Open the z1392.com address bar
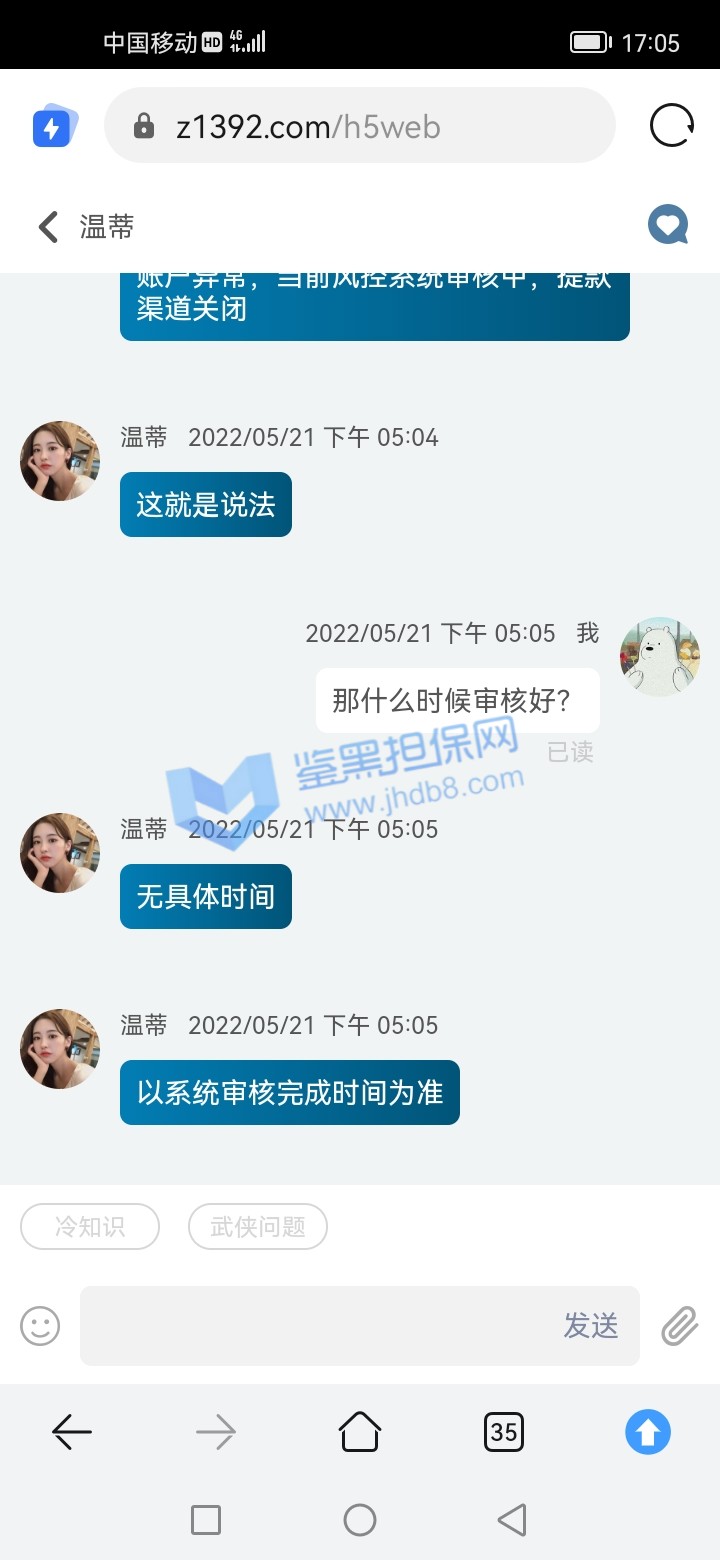720x1560 pixels. click(x=360, y=126)
